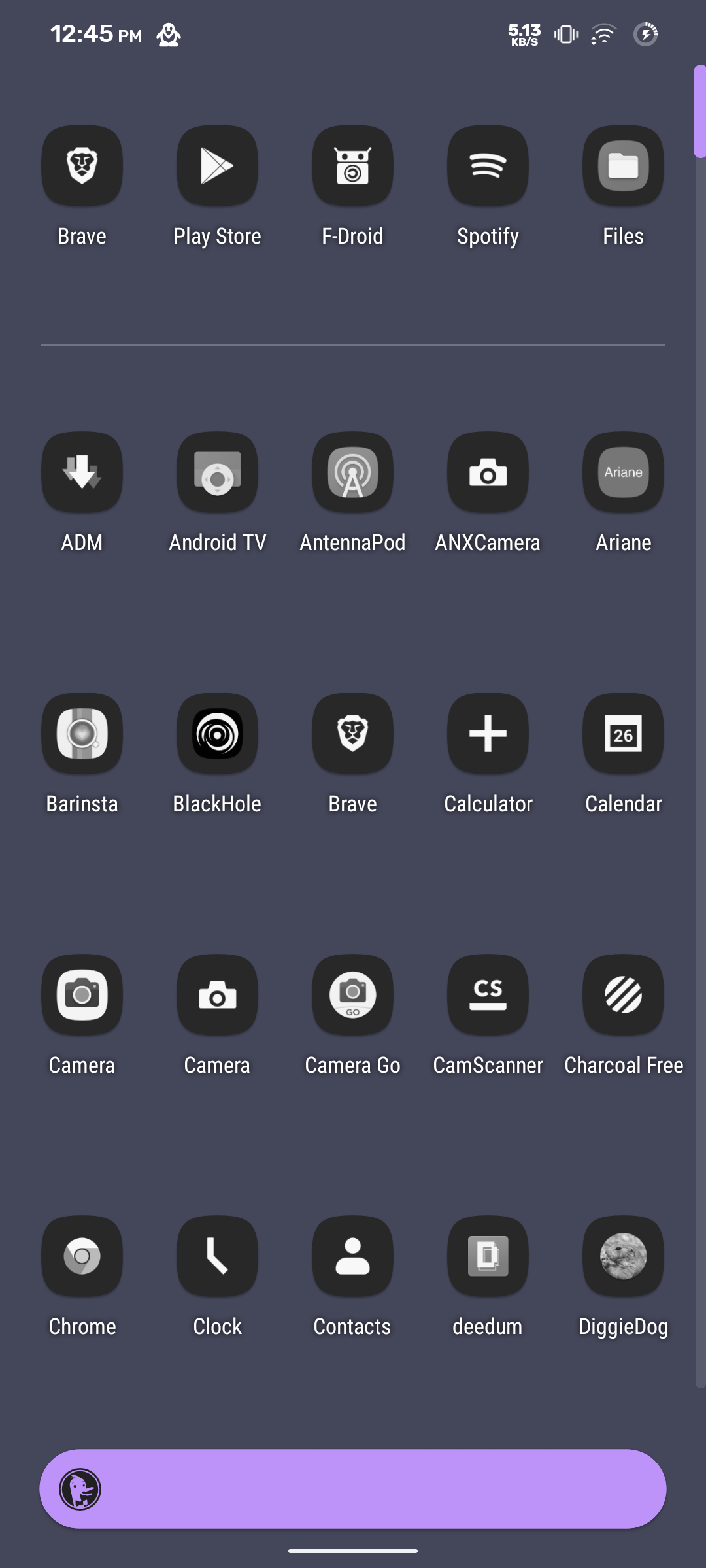Screen dimensions: 706x1568
Task: Start the BlackHole app
Action: [217, 733]
